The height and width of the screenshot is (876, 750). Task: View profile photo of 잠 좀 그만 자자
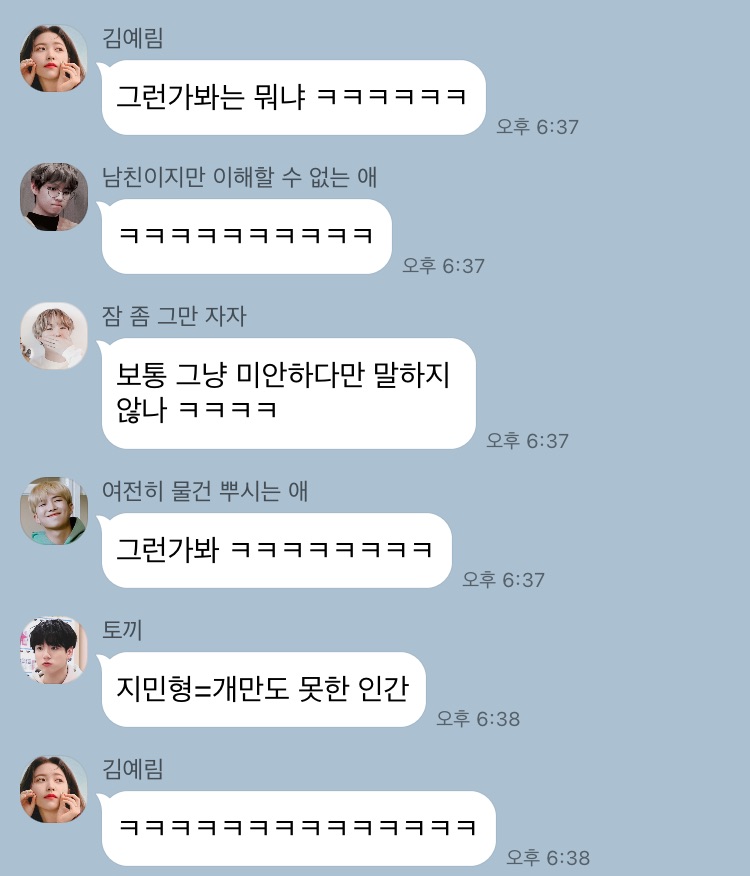coord(55,335)
